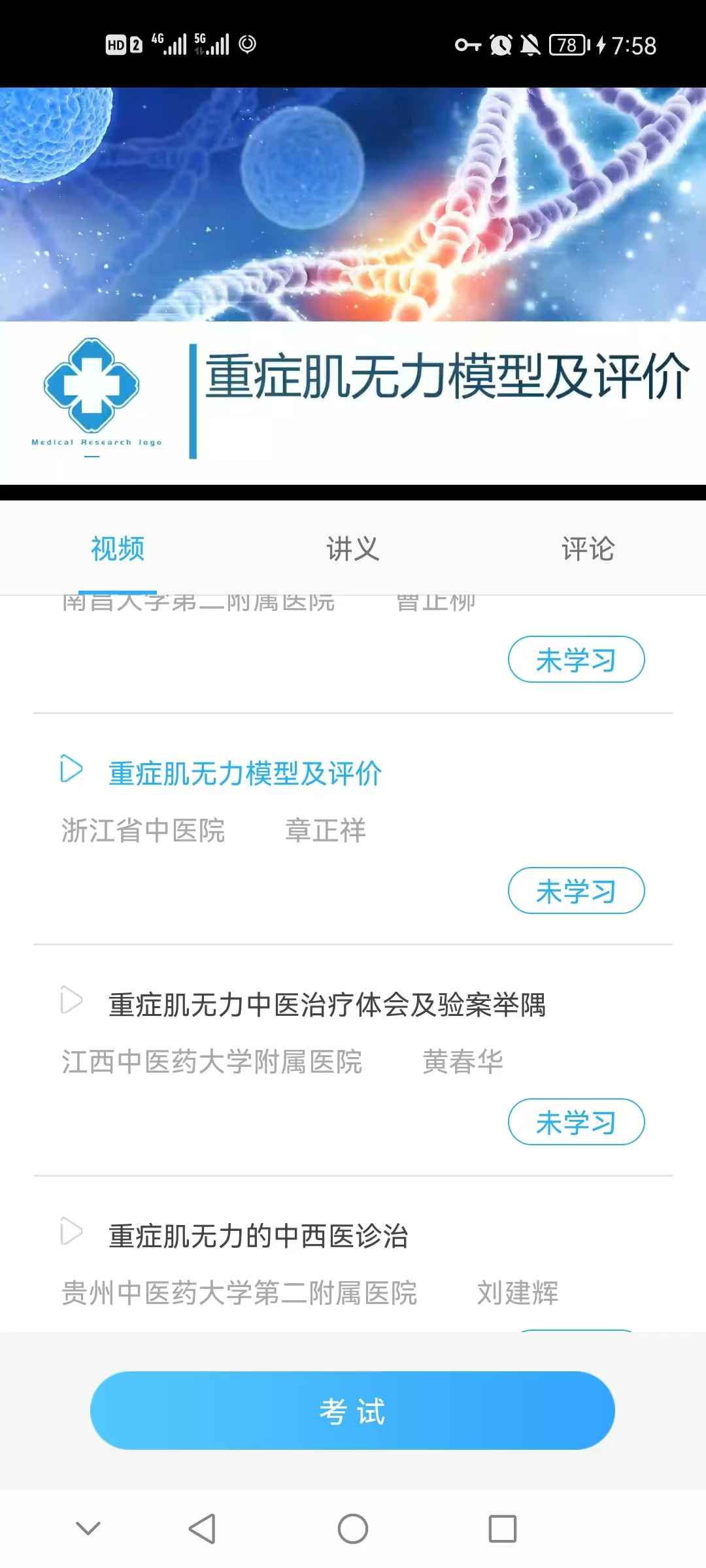Open lesson 重症肌无力模型及评价

click(244, 774)
